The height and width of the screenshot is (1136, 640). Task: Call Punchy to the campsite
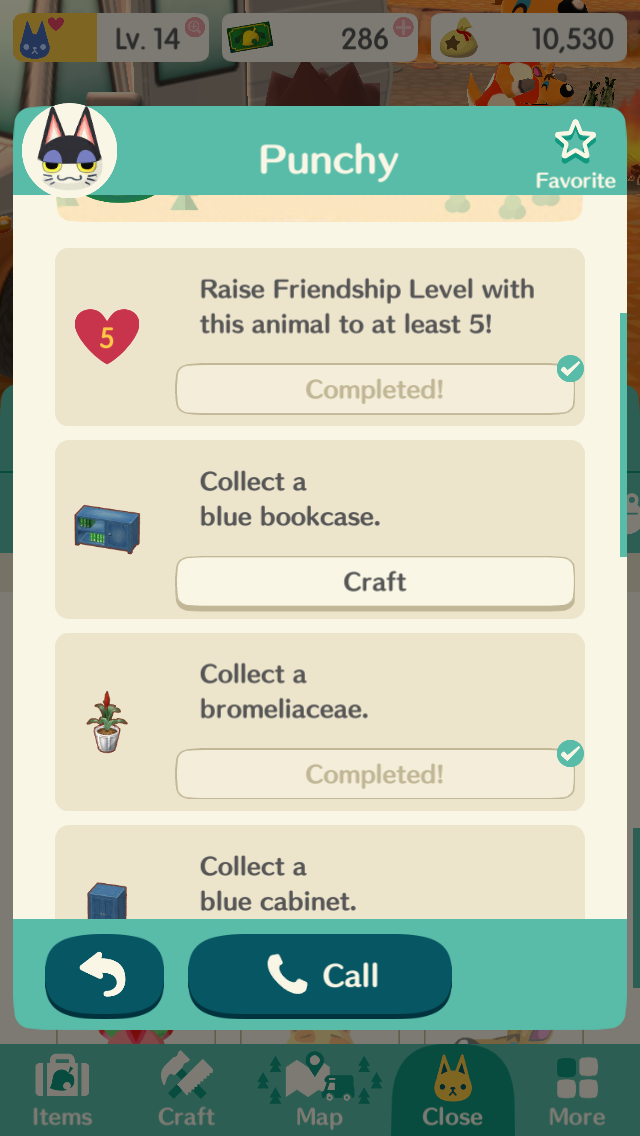coord(320,976)
